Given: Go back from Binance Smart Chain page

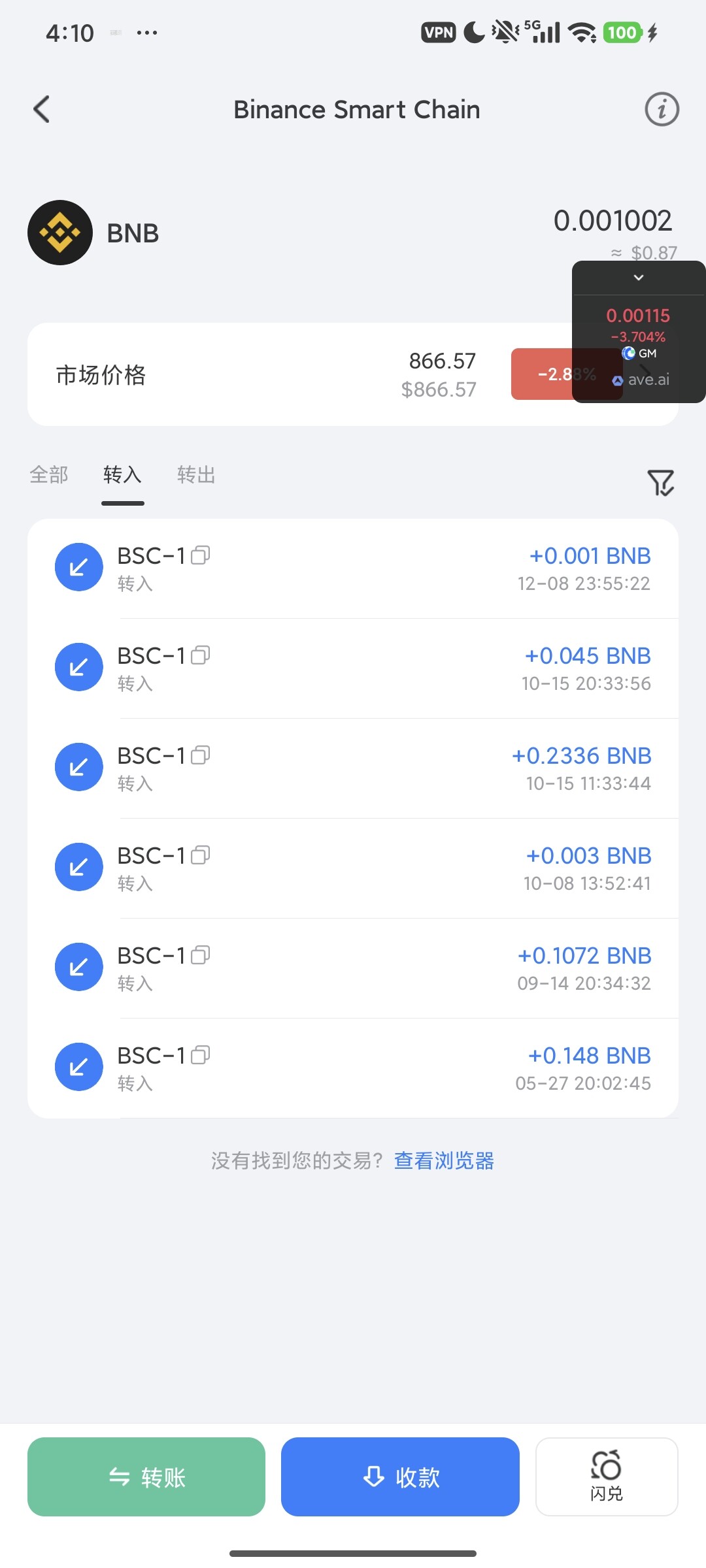Looking at the screenshot, I should [x=42, y=109].
